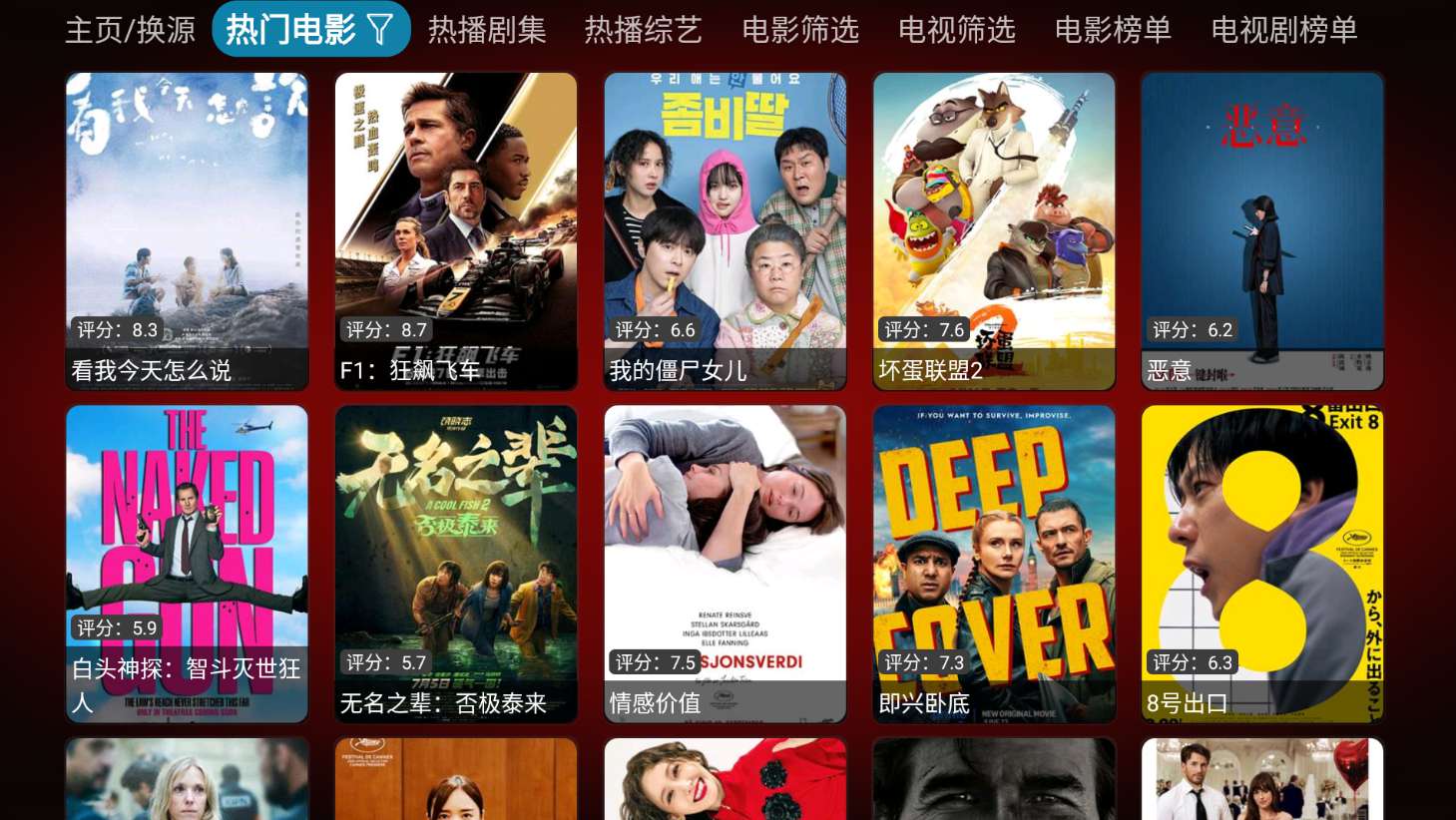Viewport: 1456px width, 820px height.
Task: Go to the 电视筛选 tab
Action: (956, 30)
